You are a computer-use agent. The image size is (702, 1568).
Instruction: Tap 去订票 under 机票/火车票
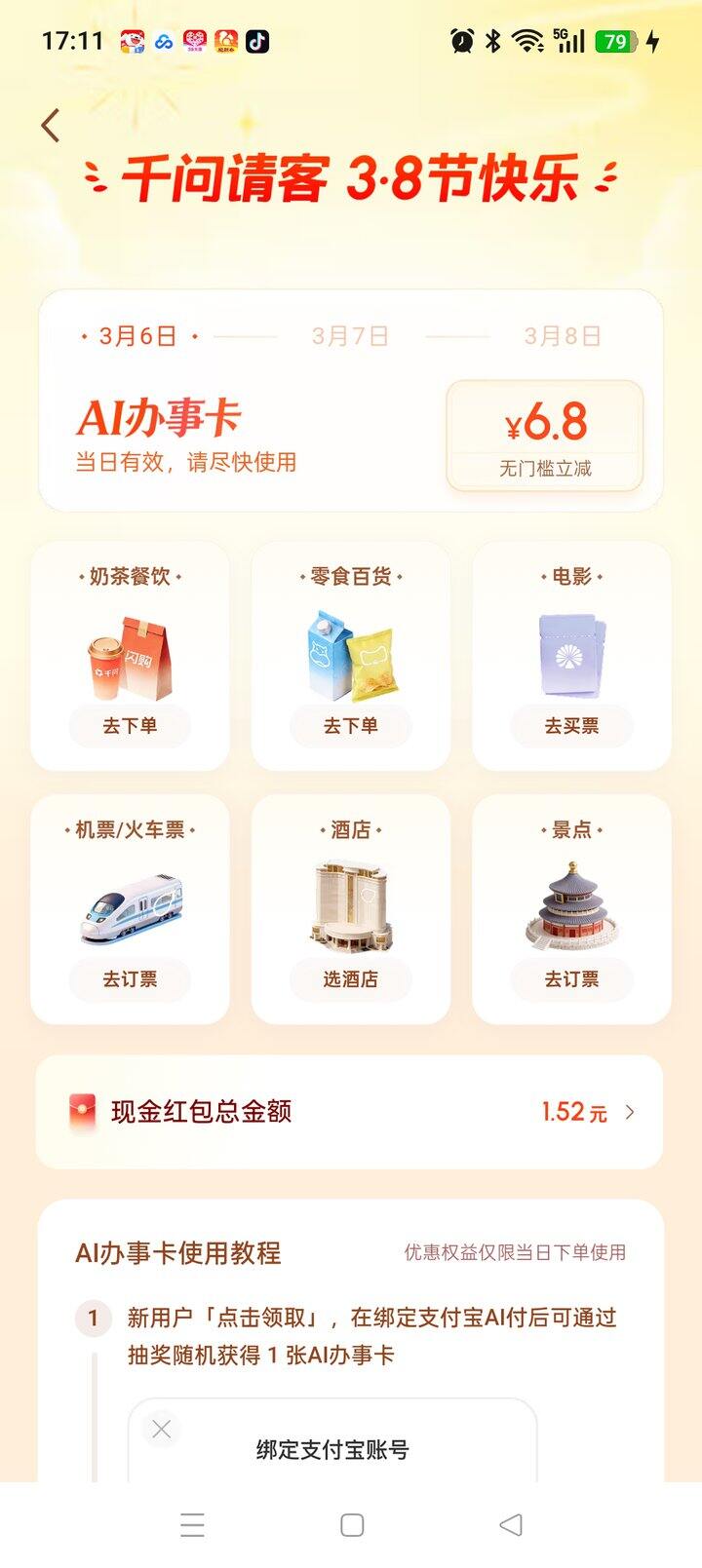click(x=130, y=979)
